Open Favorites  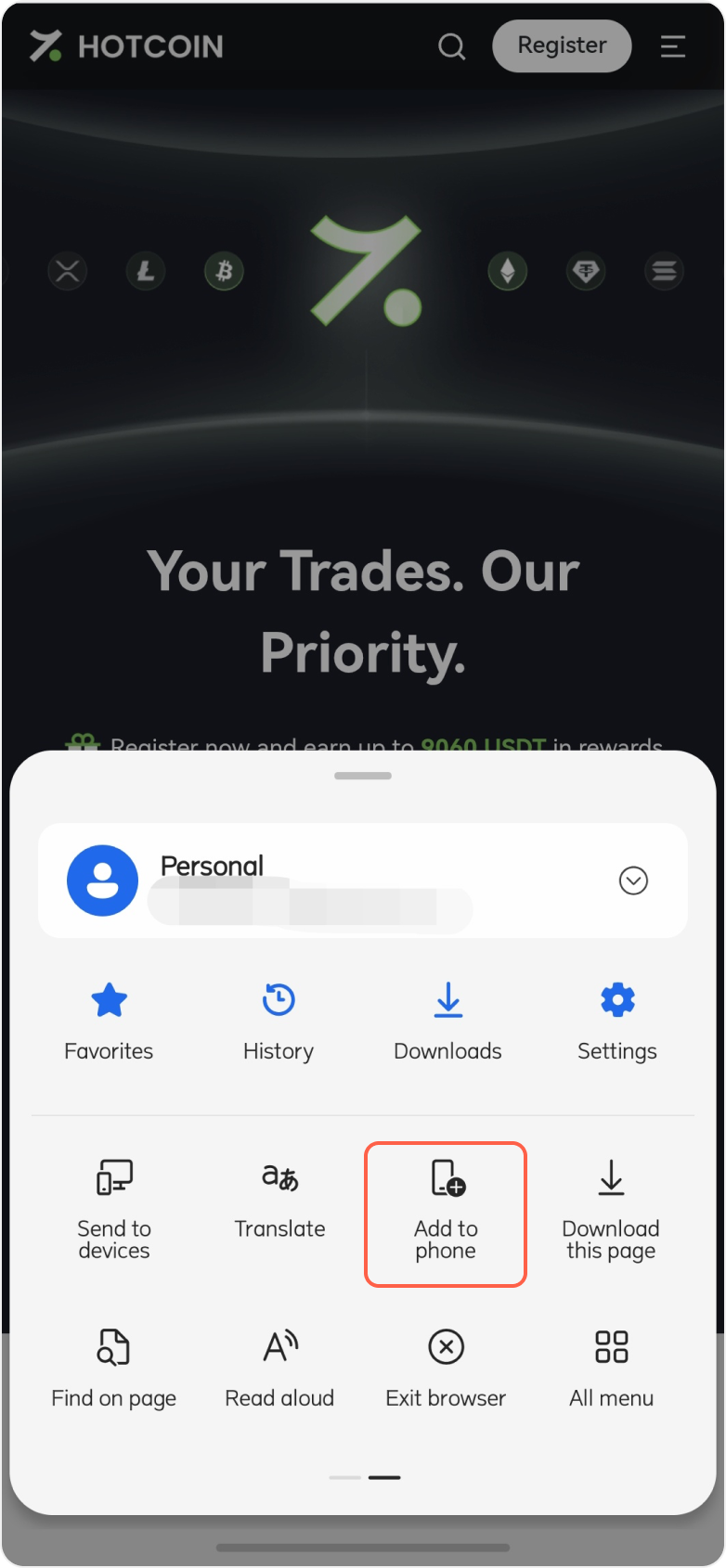point(109,1021)
